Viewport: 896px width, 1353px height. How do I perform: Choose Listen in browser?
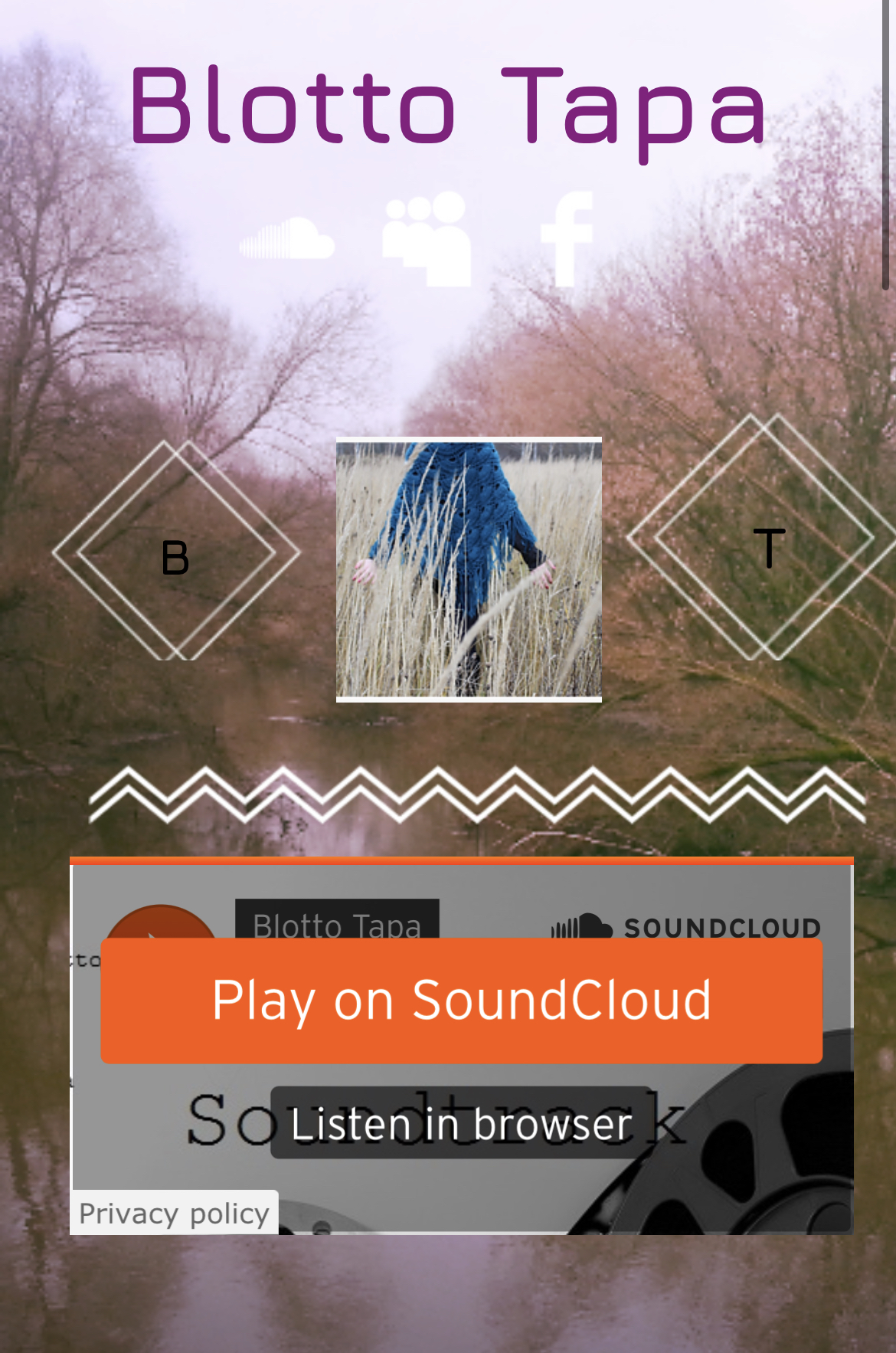coord(461,1124)
